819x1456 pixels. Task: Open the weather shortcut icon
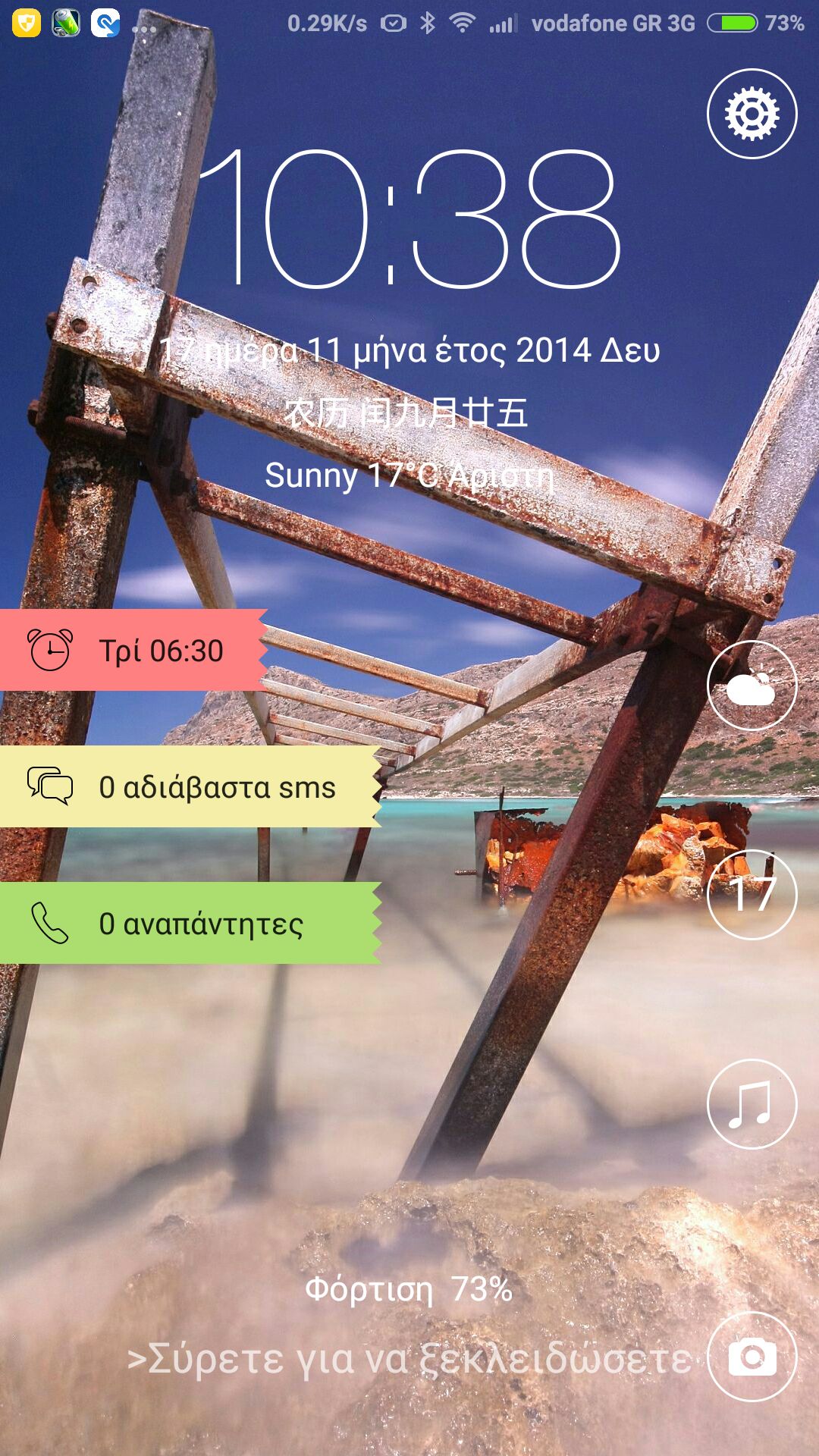(752, 686)
